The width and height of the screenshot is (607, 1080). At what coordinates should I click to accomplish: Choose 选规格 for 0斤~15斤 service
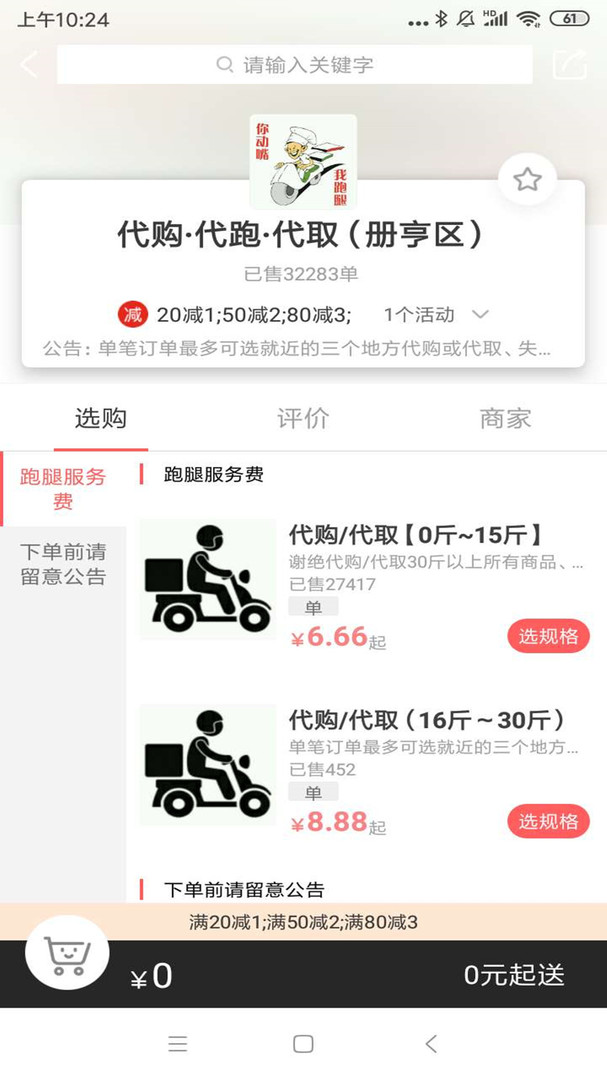[548, 637]
